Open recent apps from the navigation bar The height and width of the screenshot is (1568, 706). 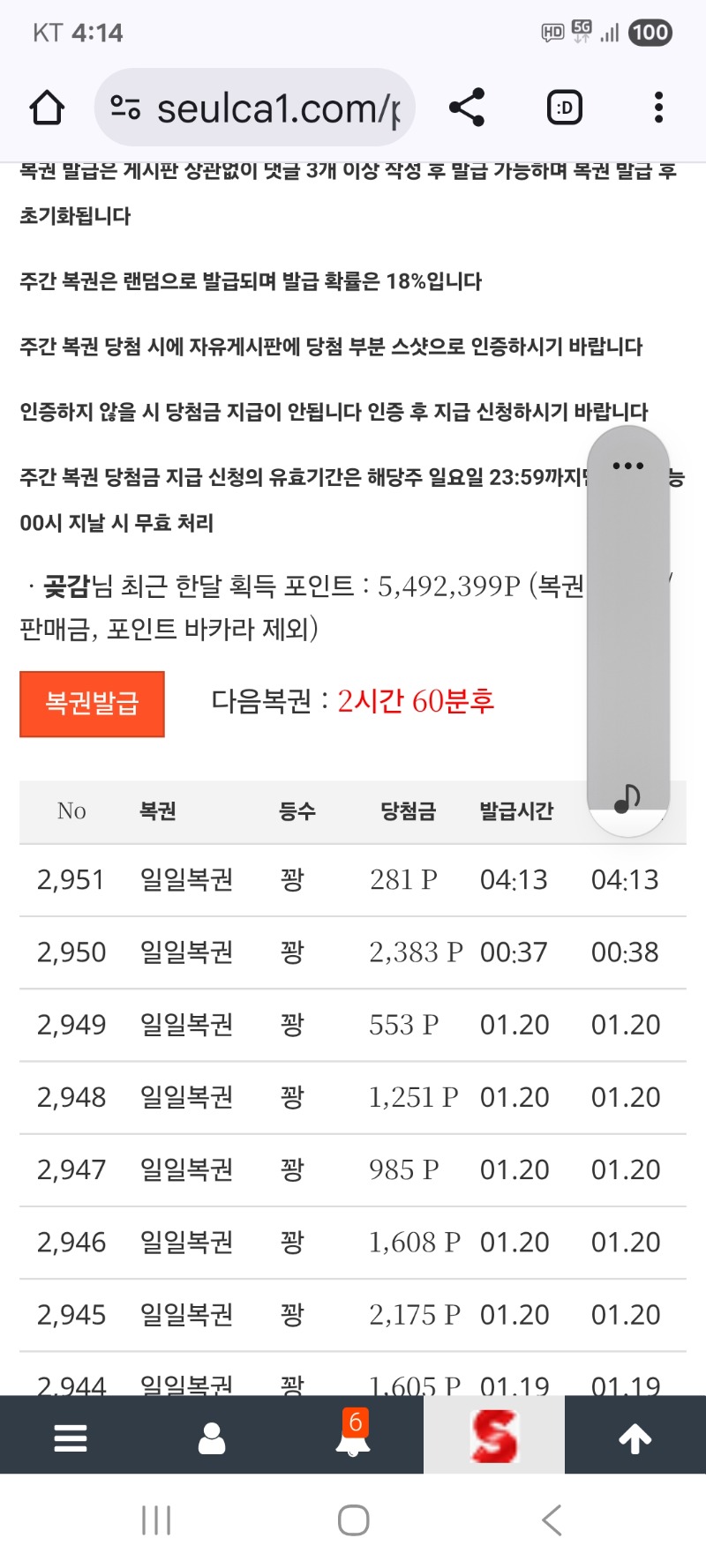156,1520
